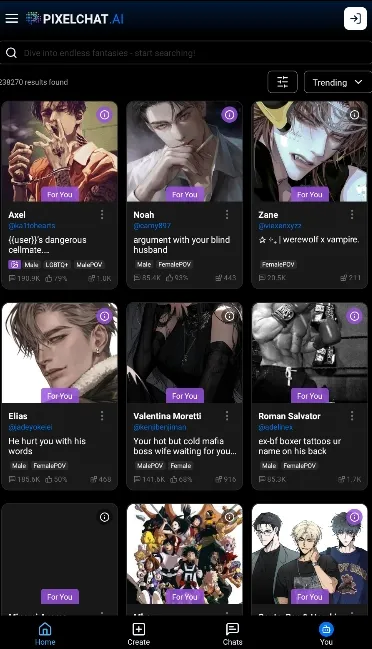Viewport: 372px width, 649px height.
Task: Go to the Chats tab
Action: 232,634
